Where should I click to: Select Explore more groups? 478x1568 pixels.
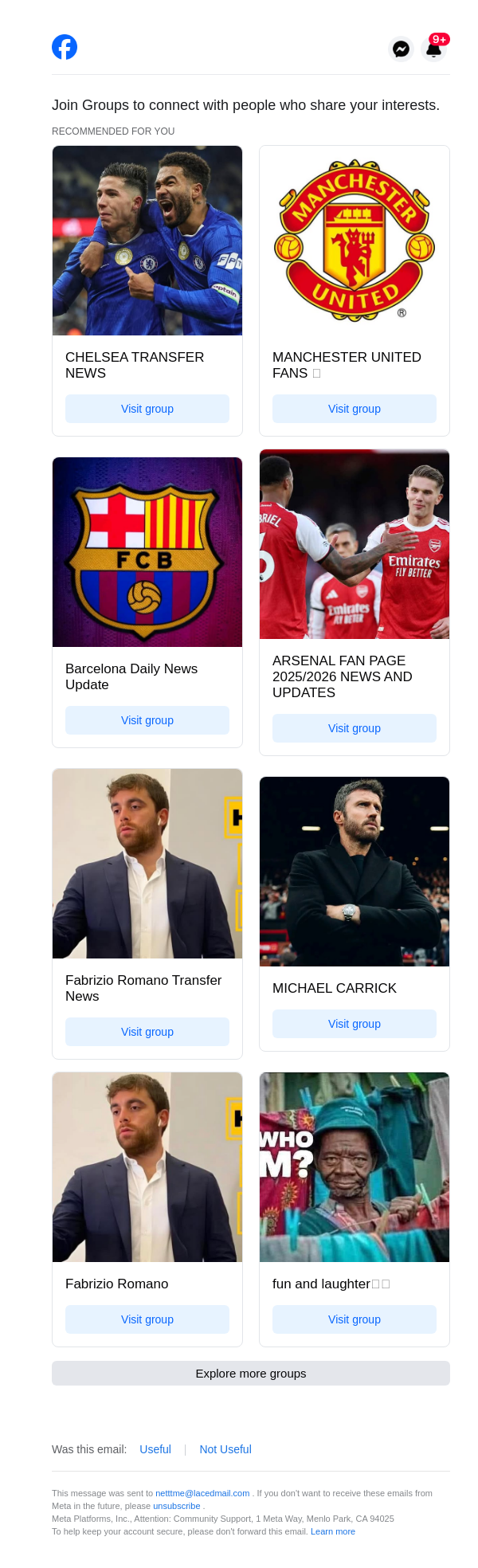click(251, 1374)
